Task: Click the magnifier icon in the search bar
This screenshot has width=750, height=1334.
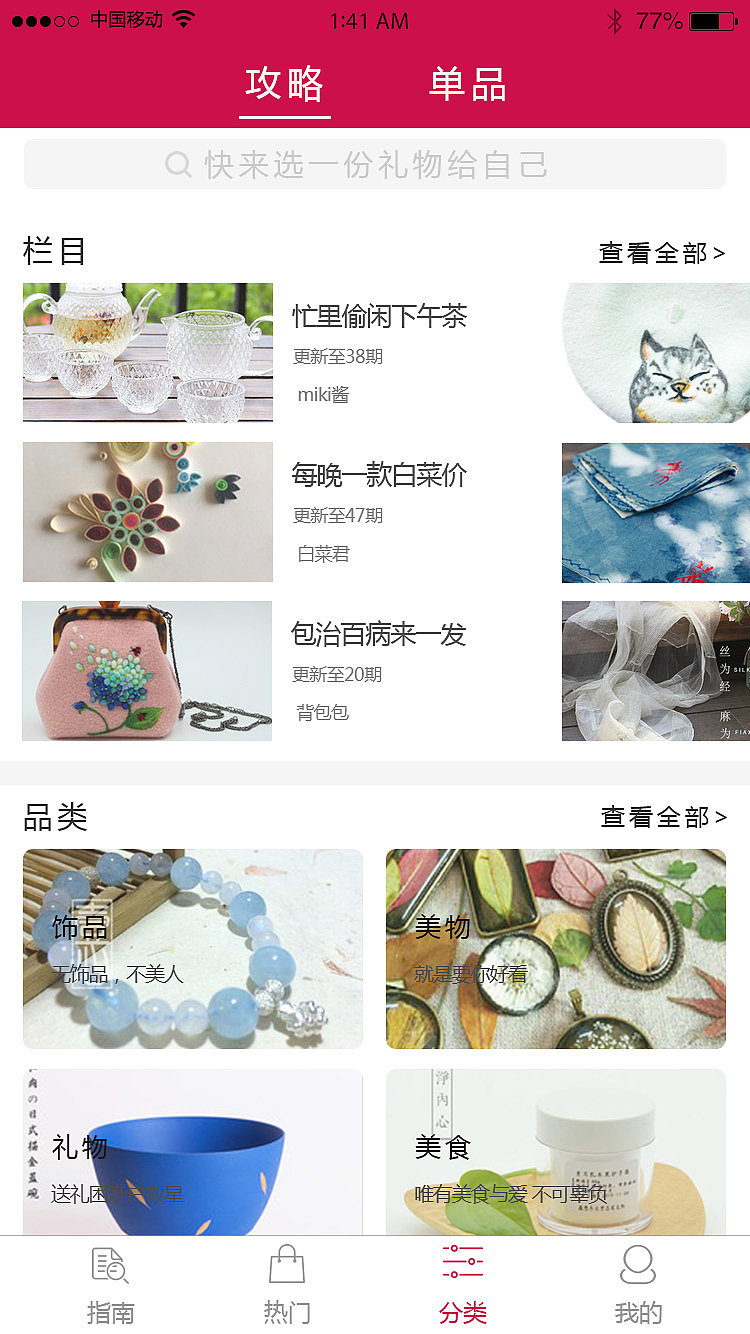Action: [178, 164]
